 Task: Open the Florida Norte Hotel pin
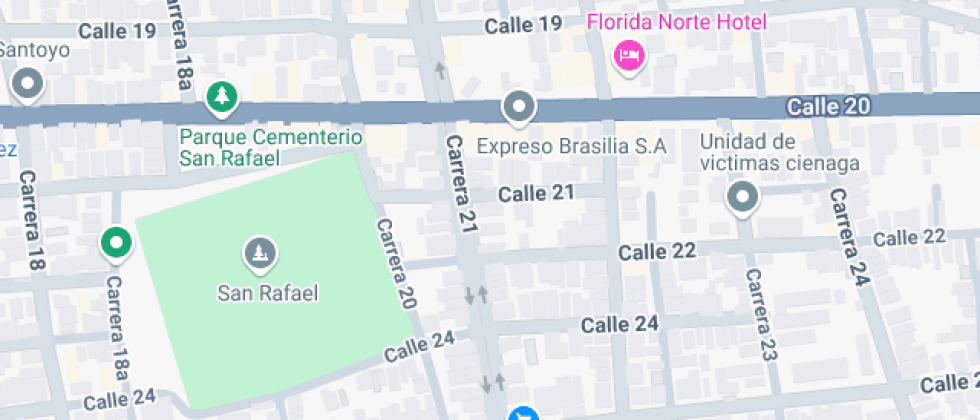point(629,57)
